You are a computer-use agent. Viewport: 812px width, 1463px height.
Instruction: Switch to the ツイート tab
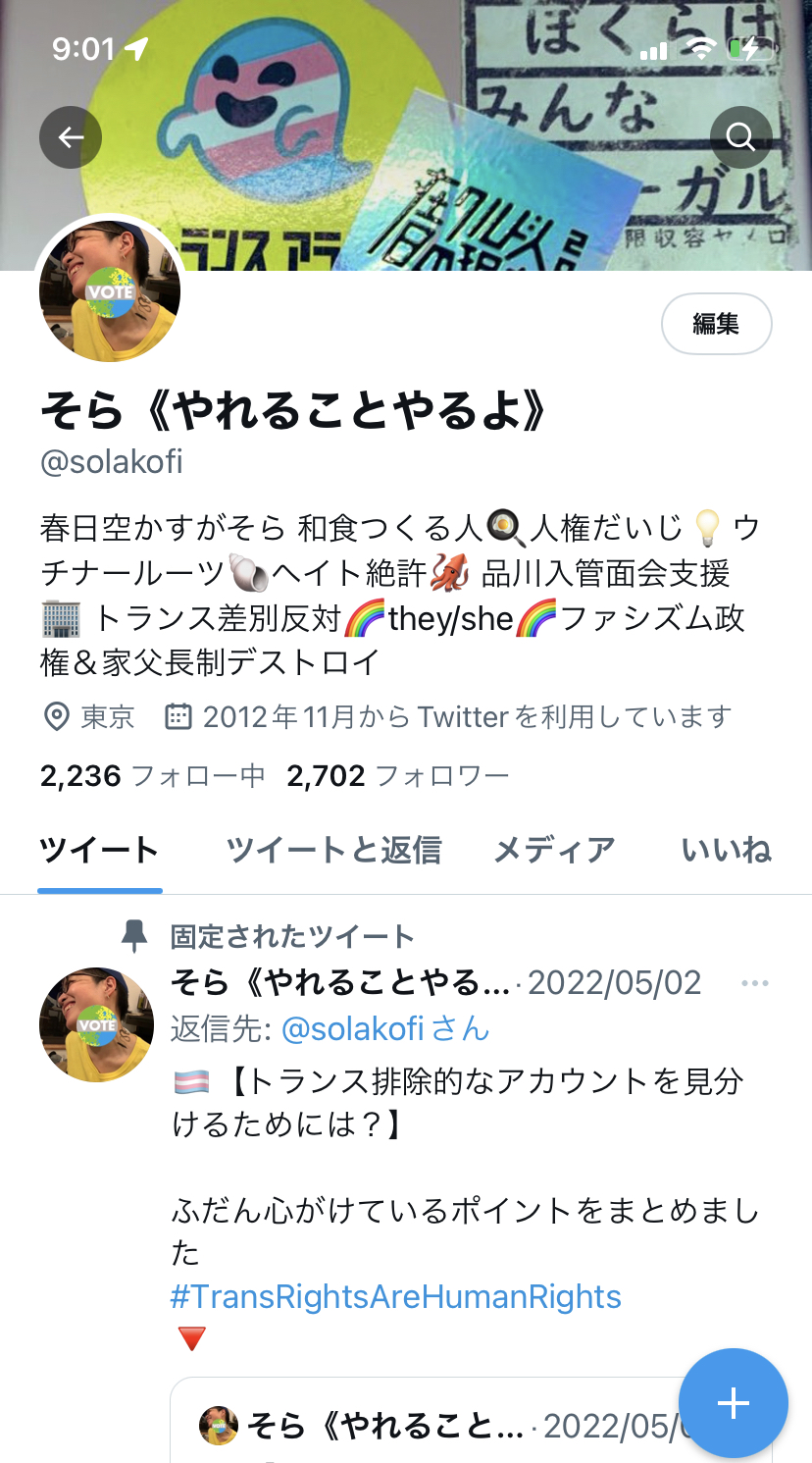click(99, 850)
